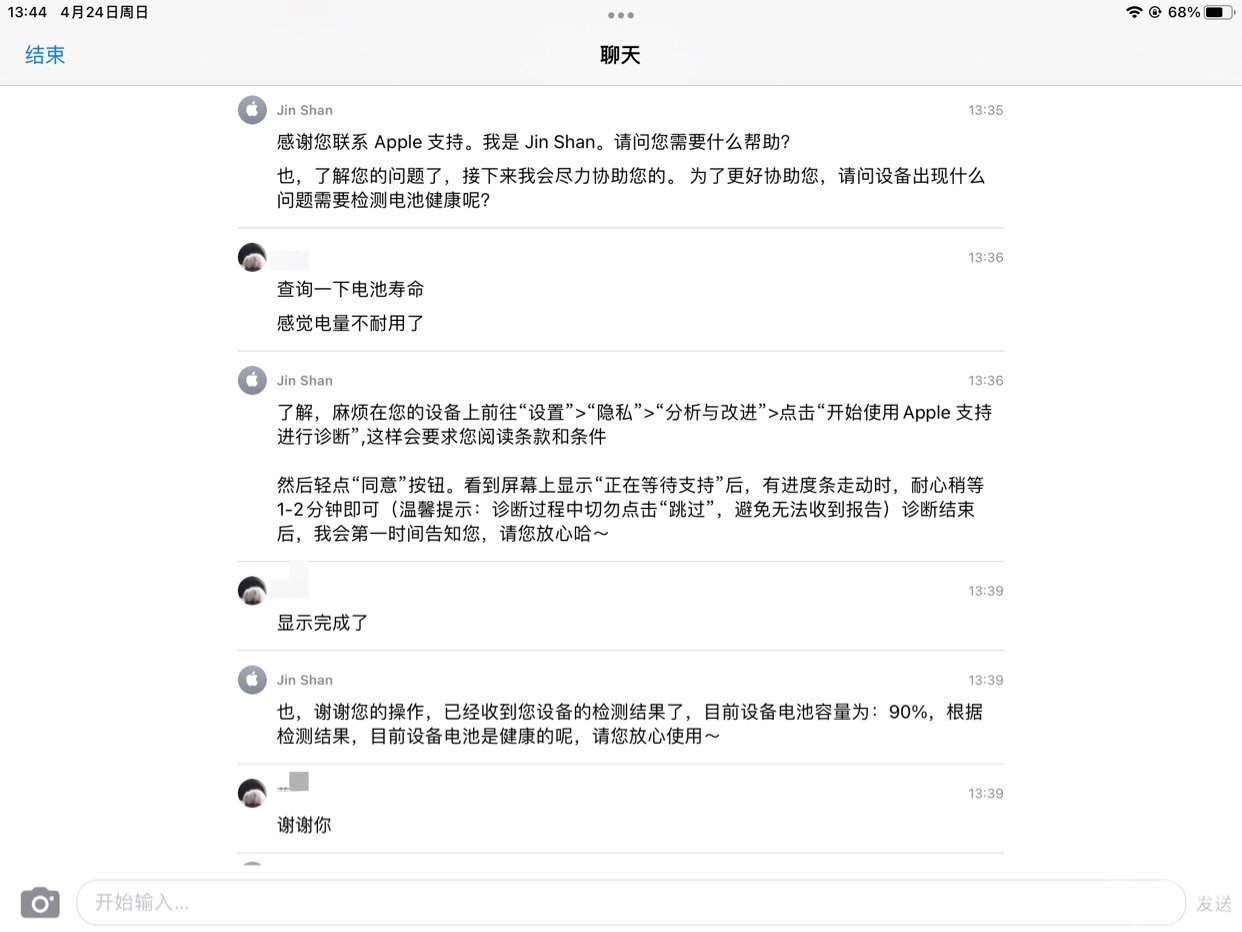Open the camera to attach a photo
The height and width of the screenshot is (932, 1242).
coord(40,903)
